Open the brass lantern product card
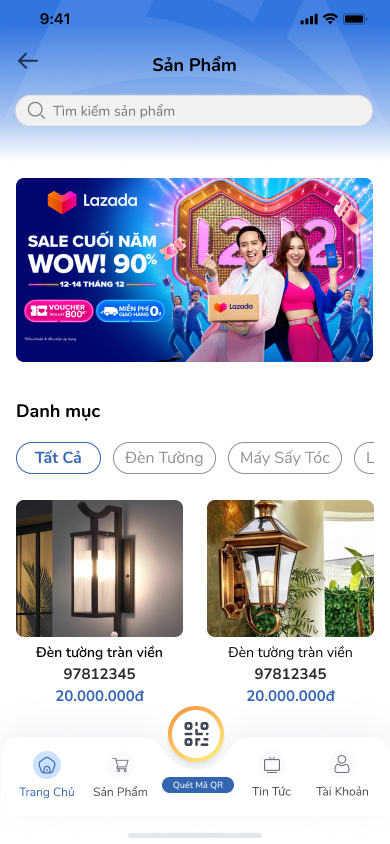This screenshot has height=844, width=390. [290, 602]
